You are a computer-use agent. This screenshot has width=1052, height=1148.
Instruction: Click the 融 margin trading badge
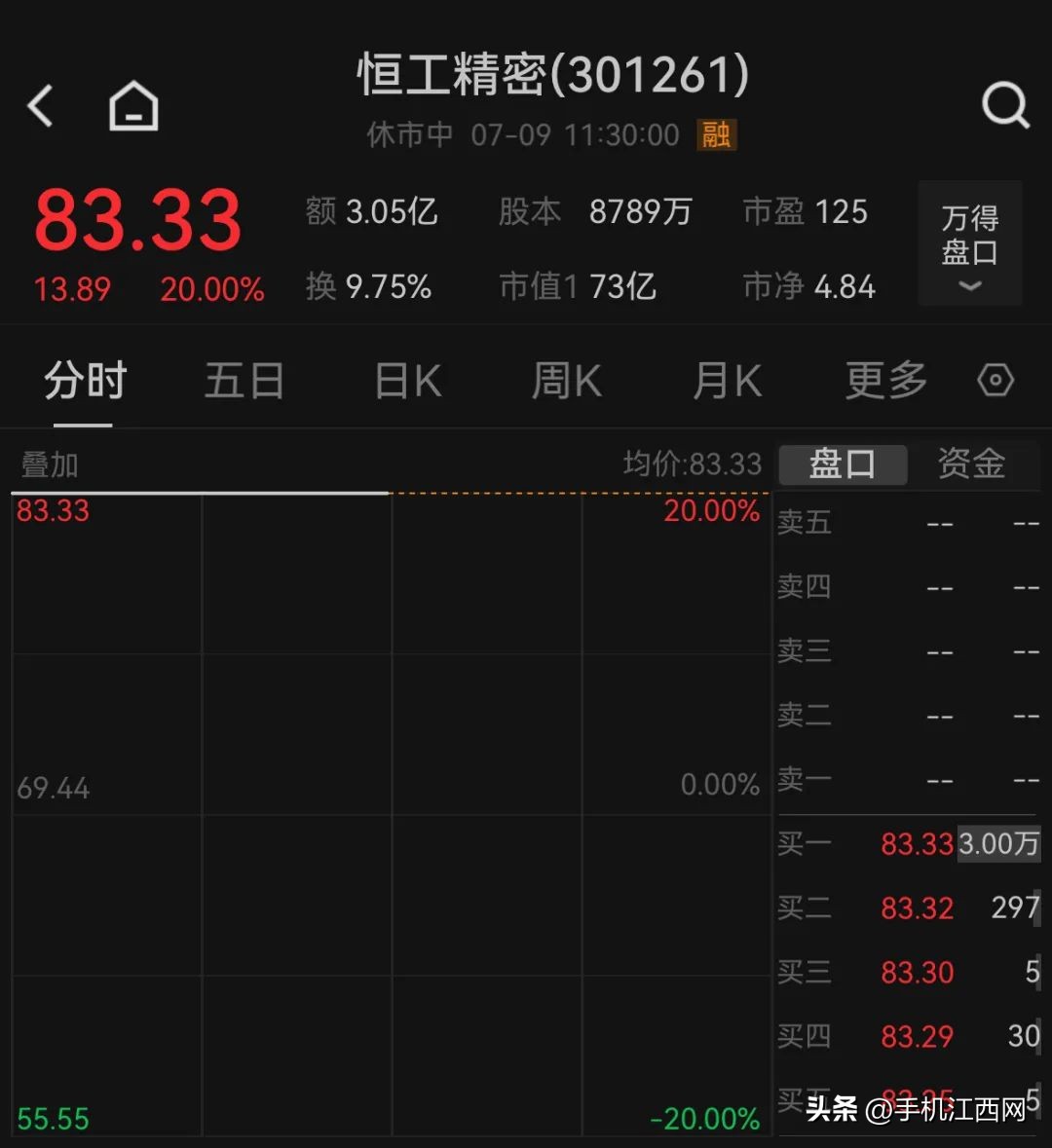click(716, 135)
